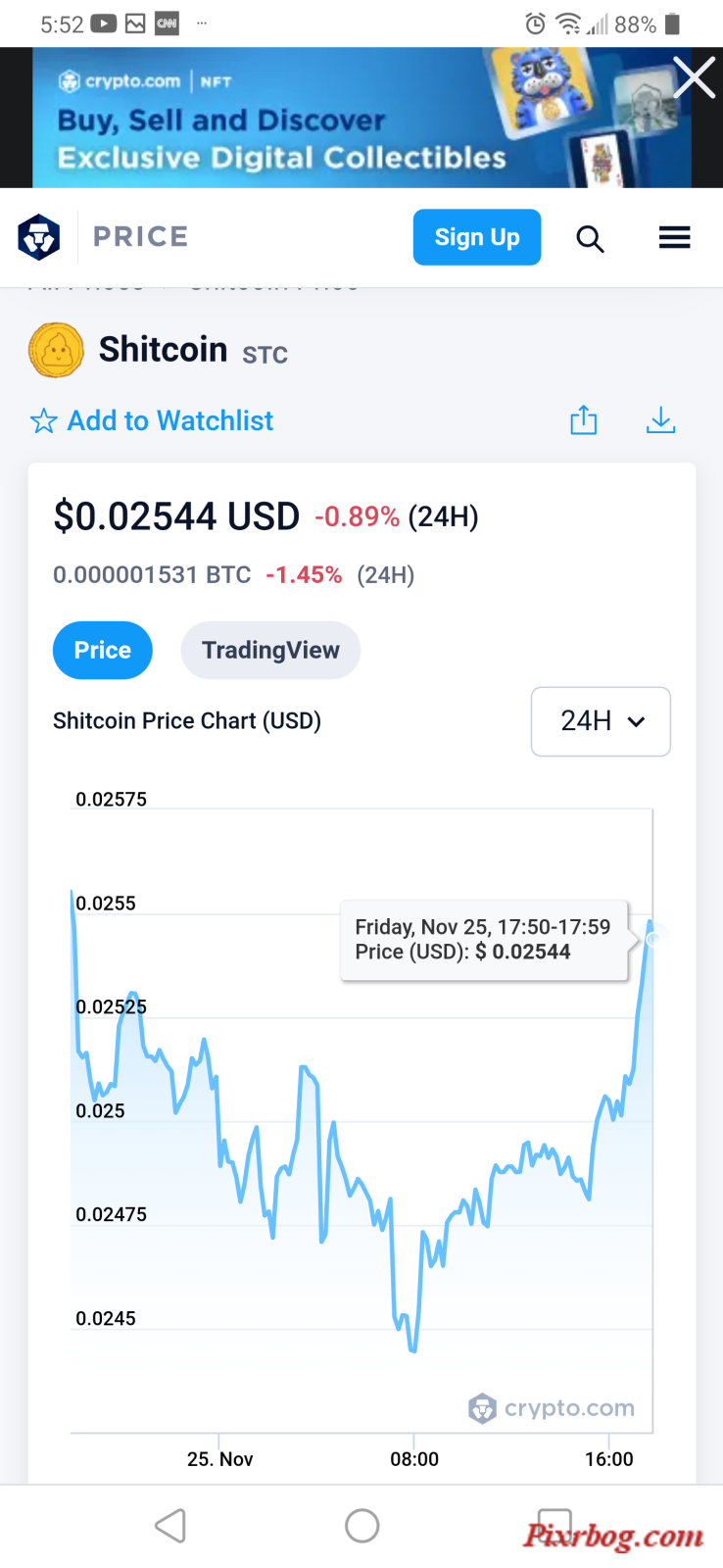Screen dimensions: 723x1568
Task: Tap the Sign Up button
Action: [477, 237]
